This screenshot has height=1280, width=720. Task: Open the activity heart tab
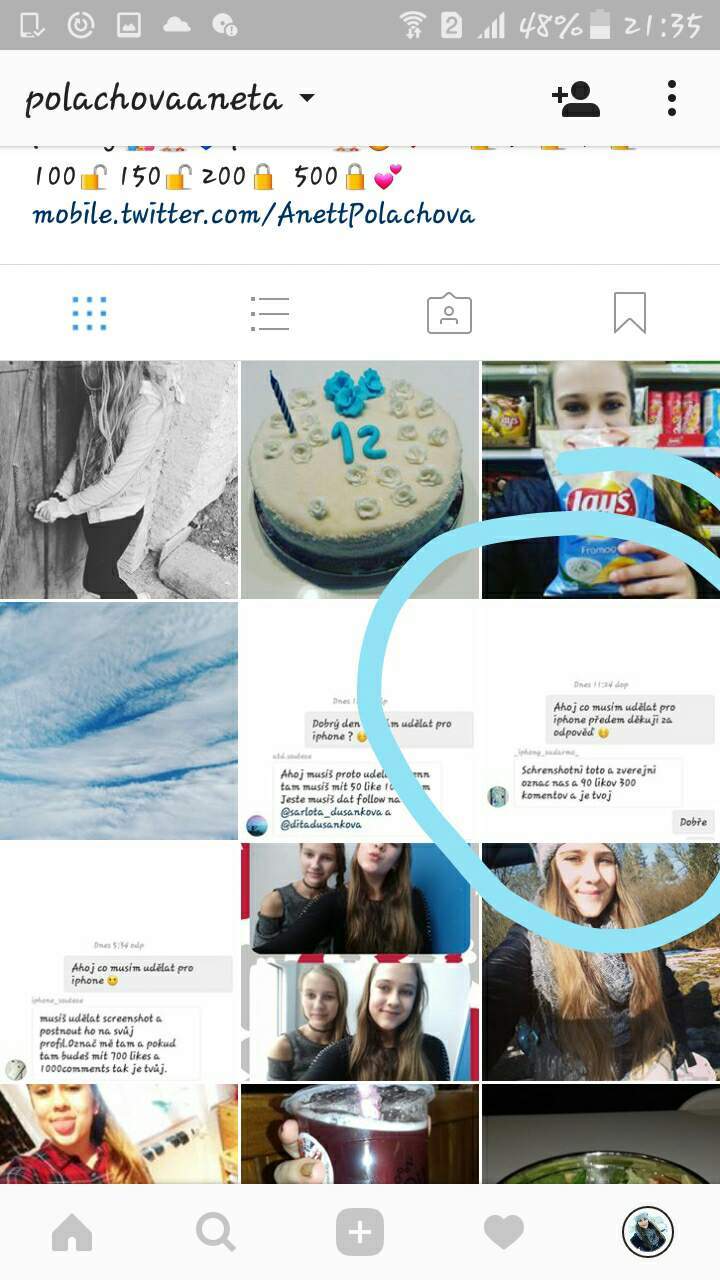[x=504, y=1233]
